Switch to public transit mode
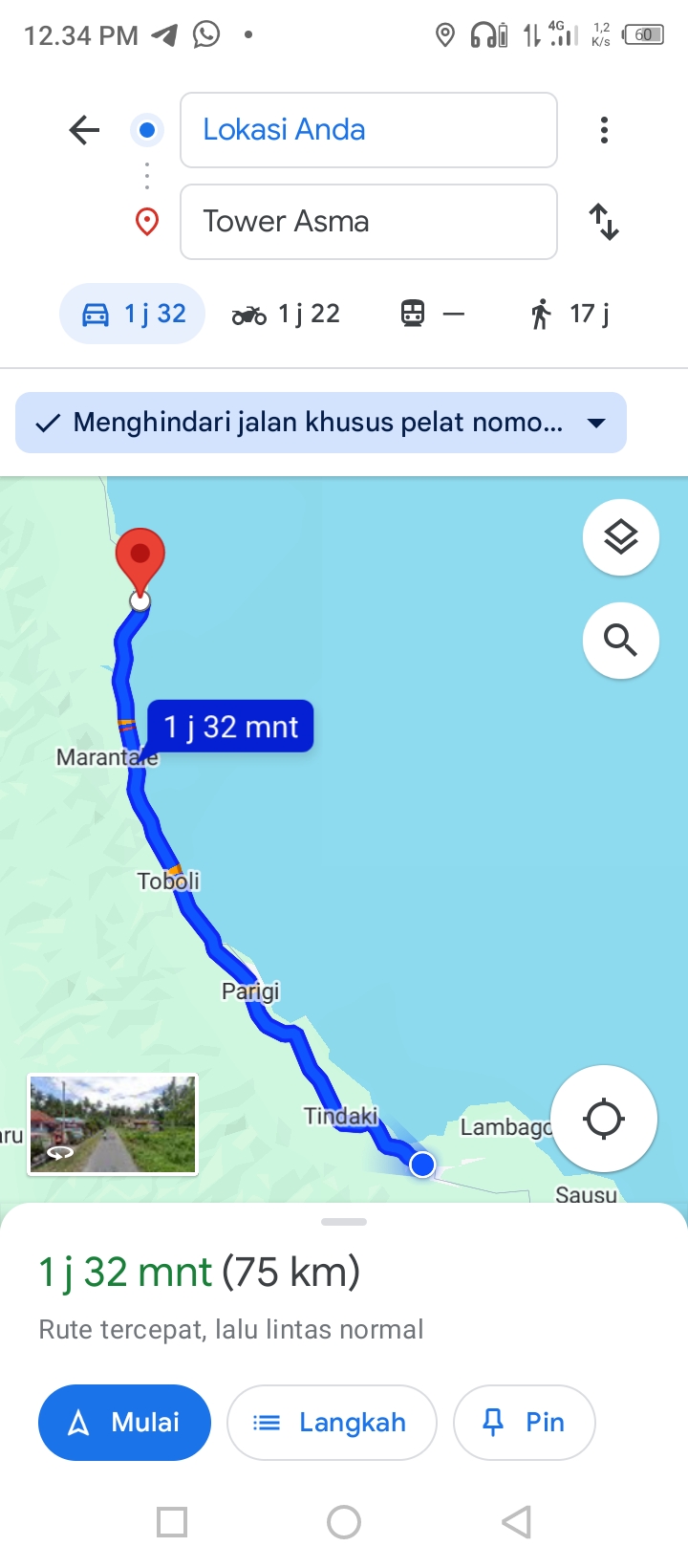 click(433, 314)
